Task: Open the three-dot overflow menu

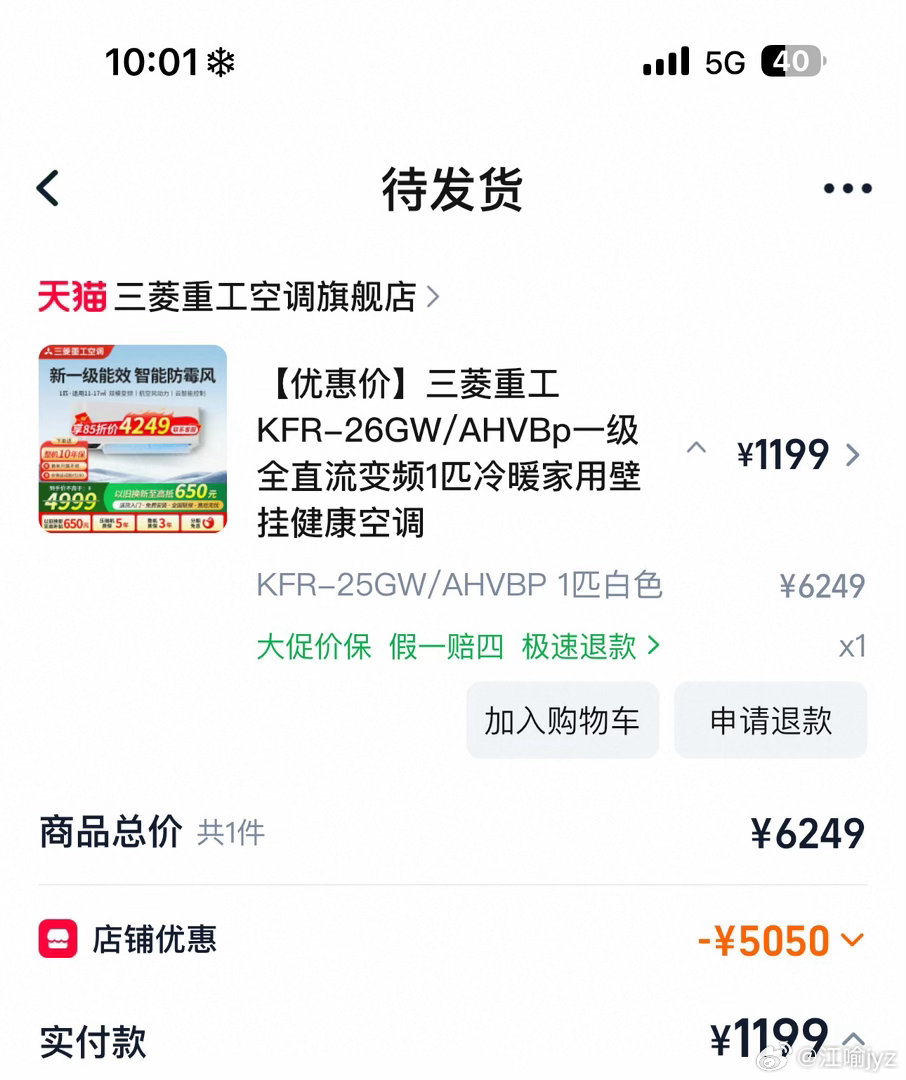Action: pyautogui.click(x=847, y=188)
